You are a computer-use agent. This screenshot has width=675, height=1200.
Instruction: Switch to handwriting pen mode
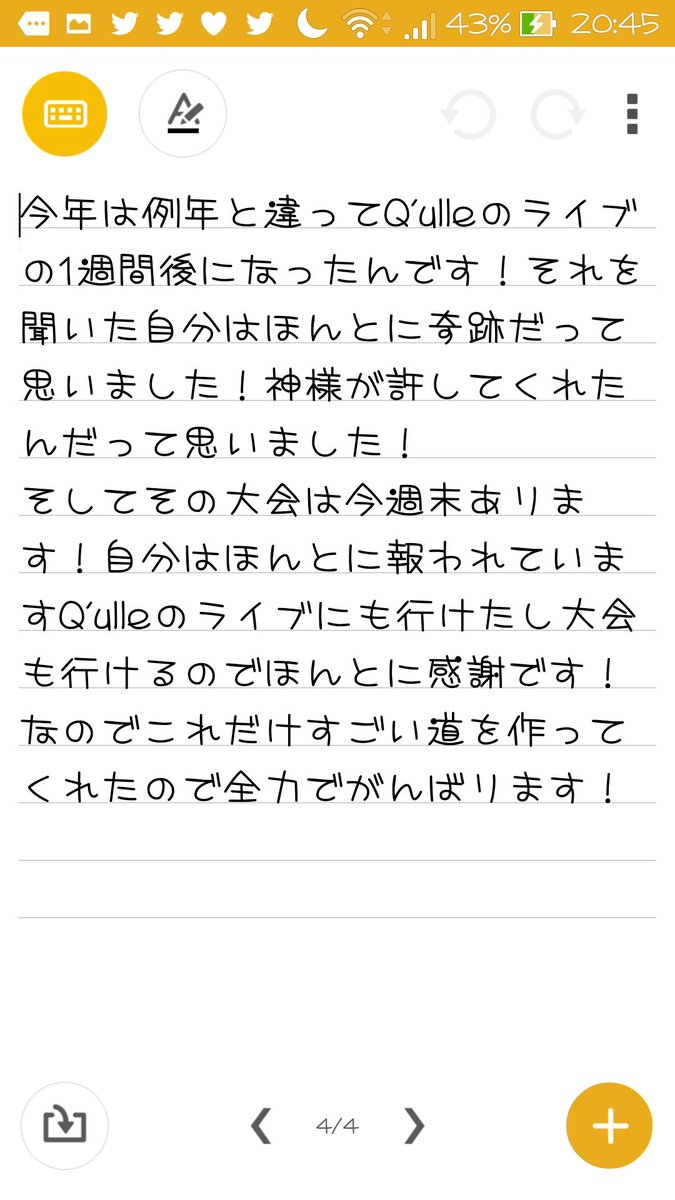click(183, 113)
